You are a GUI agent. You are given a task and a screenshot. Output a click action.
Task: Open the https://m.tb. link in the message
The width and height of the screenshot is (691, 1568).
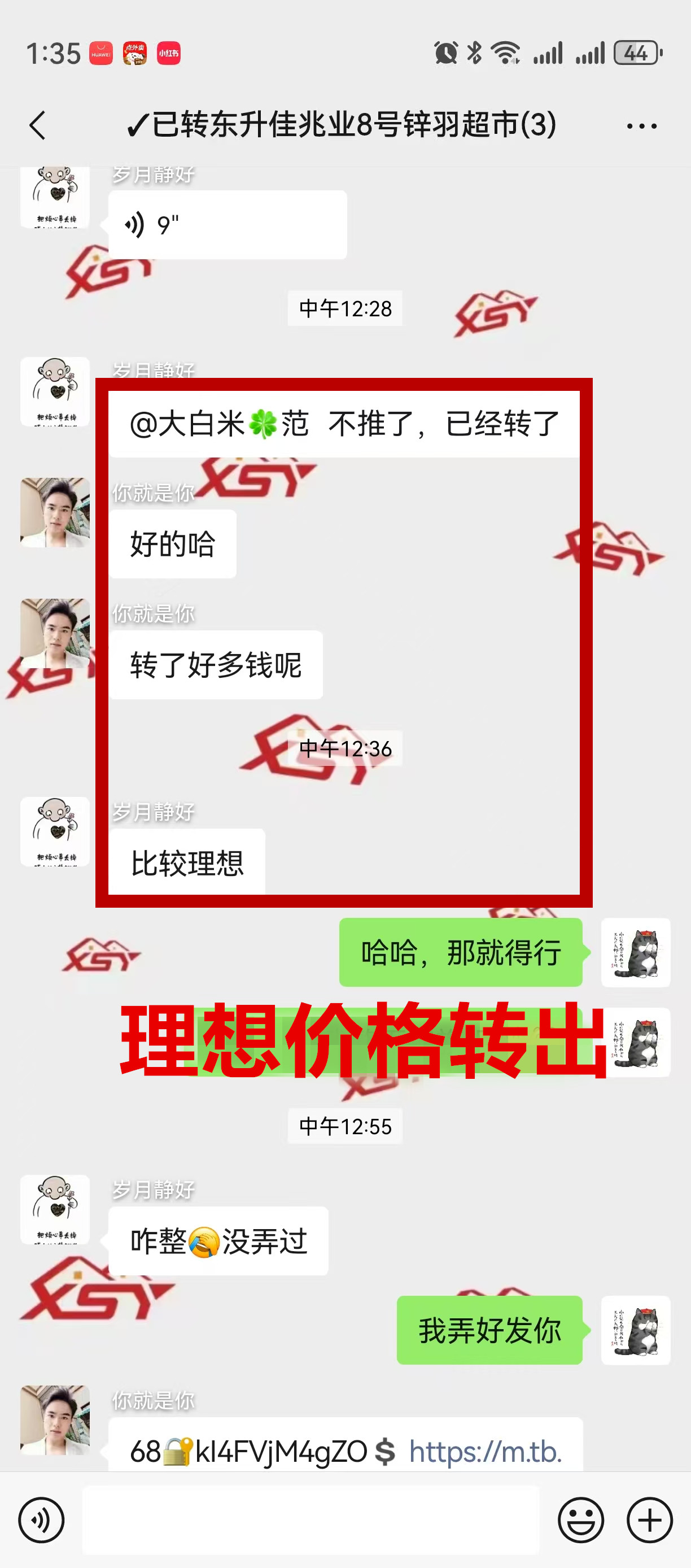[485, 1452]
